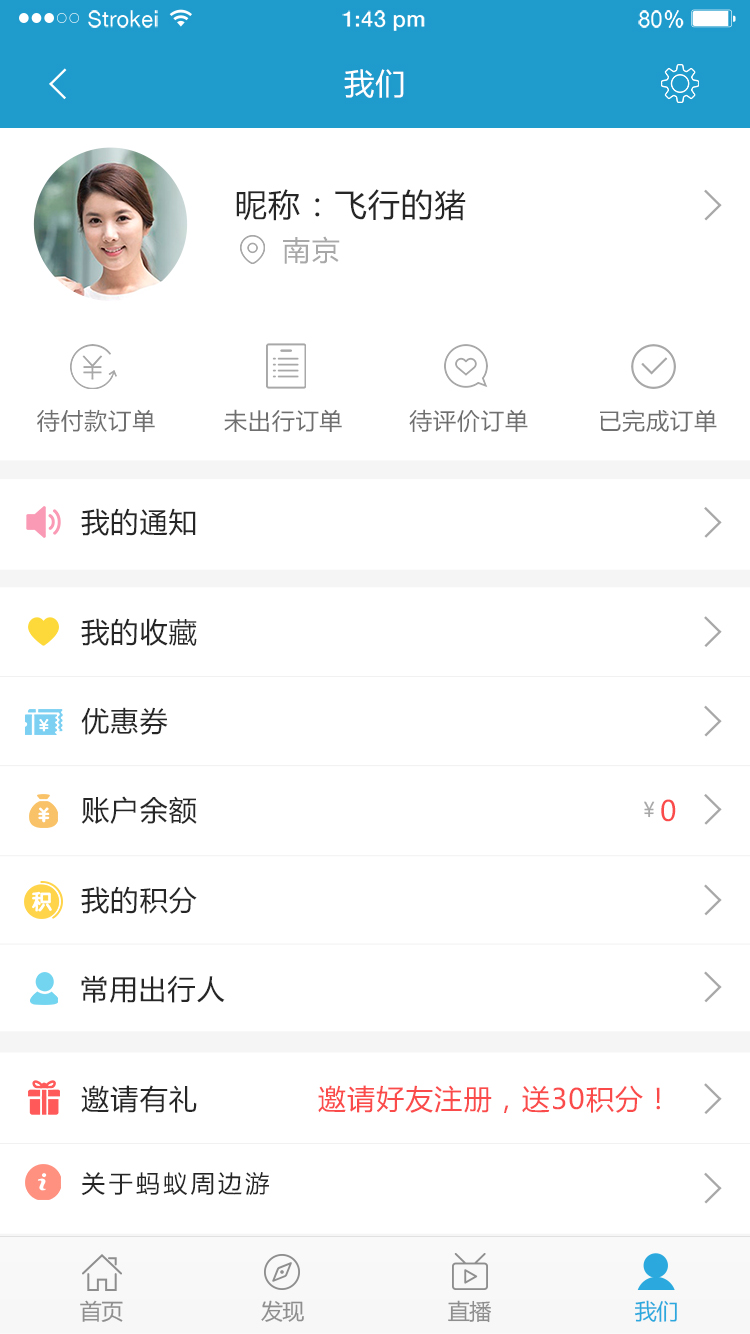Image resolution: width=750 pixels, height=1334 pixels.
Task: View 待付款订单 pending payment orders
Action: [95, 388]
